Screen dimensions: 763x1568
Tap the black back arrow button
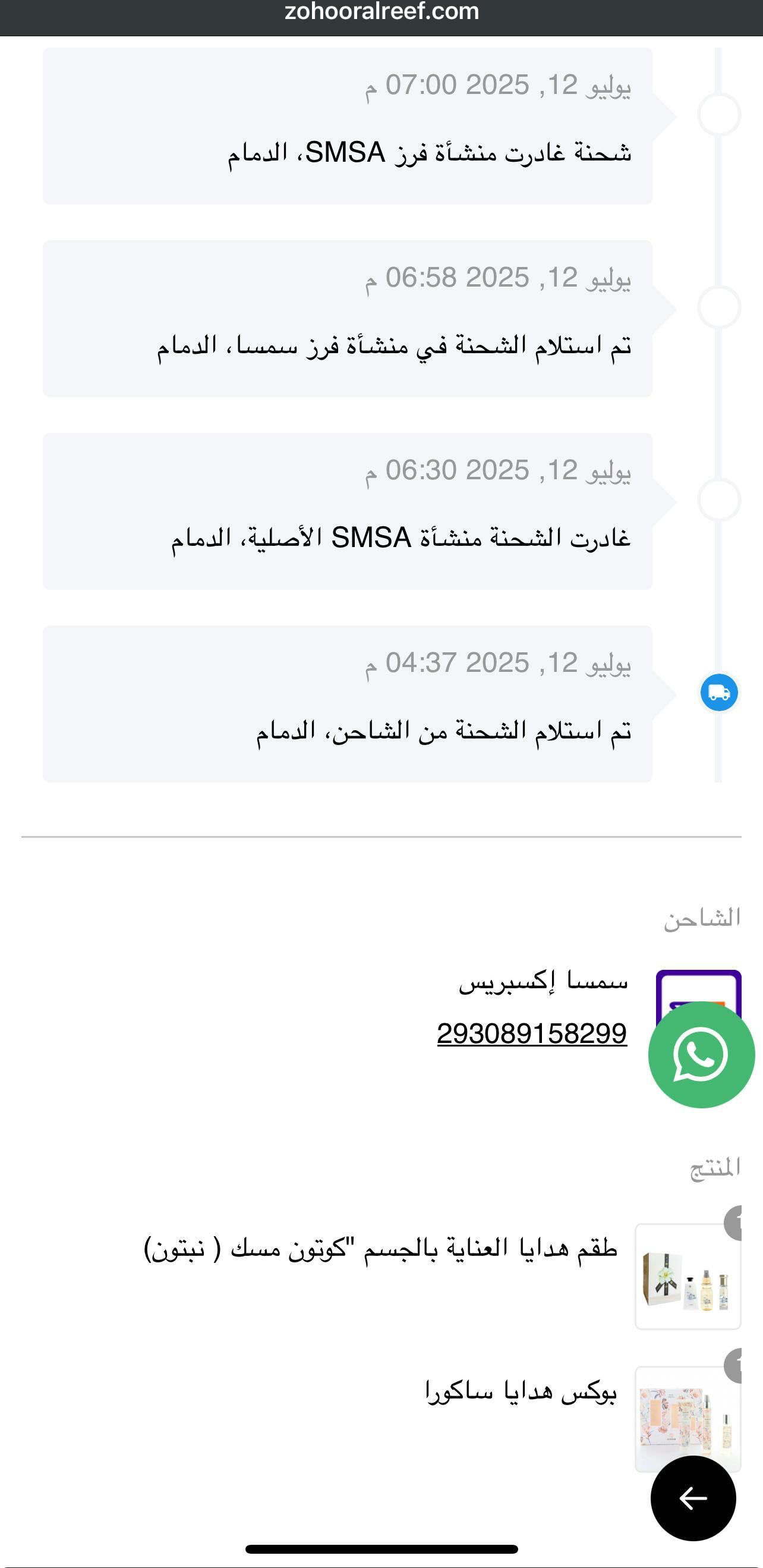click(x=693, y=1498)
